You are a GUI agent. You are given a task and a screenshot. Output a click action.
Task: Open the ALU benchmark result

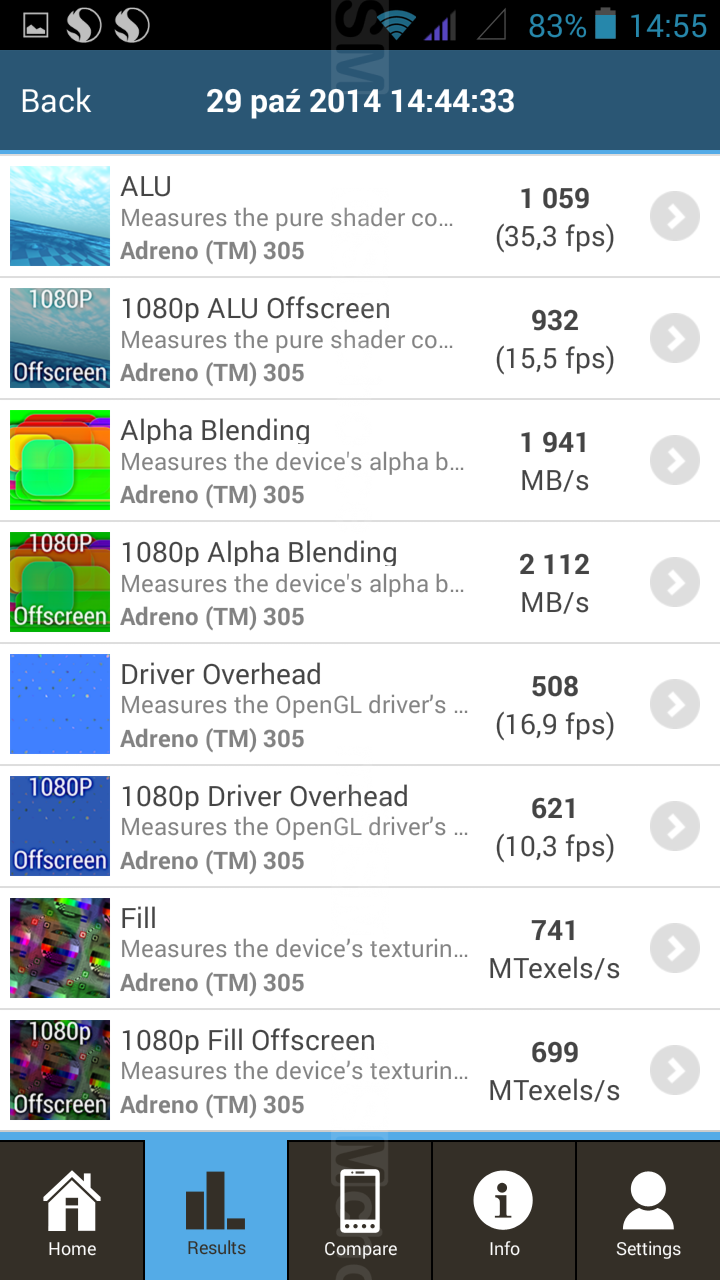point(360,217)
